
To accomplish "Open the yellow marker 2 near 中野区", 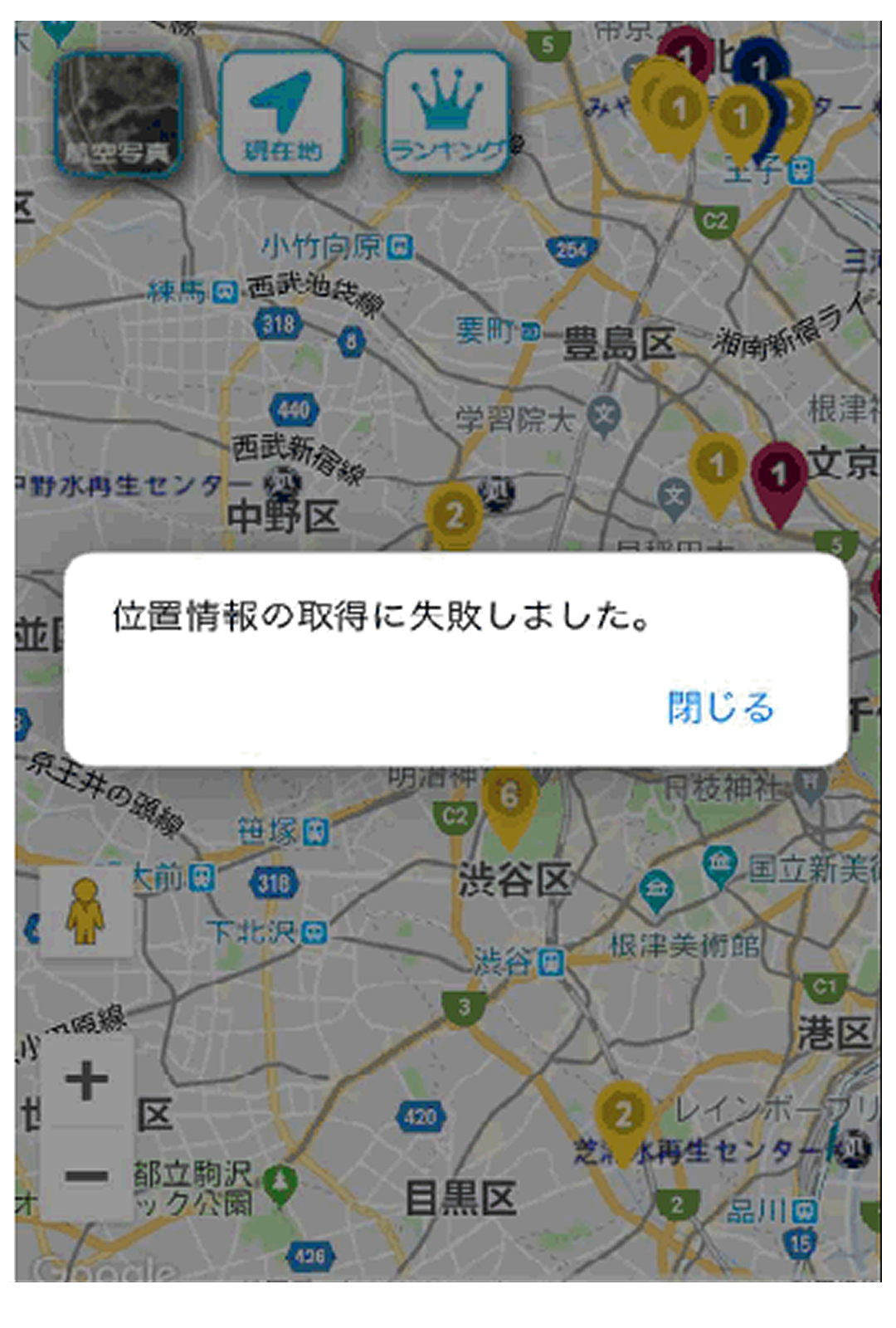I will tap(454, 515).
